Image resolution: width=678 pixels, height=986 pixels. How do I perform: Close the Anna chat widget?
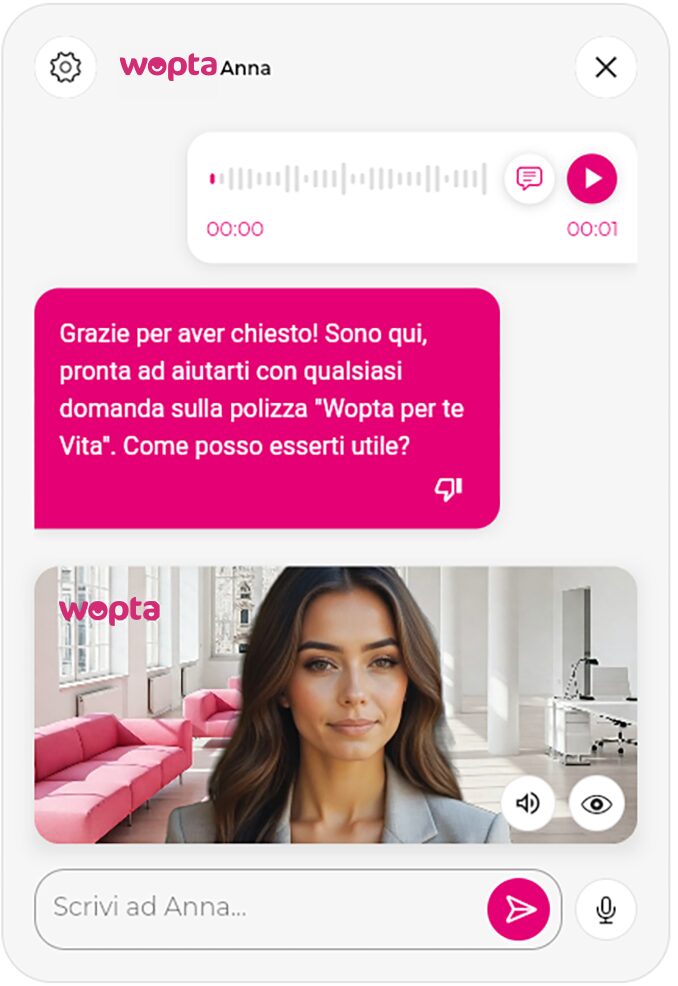point(605,68)
